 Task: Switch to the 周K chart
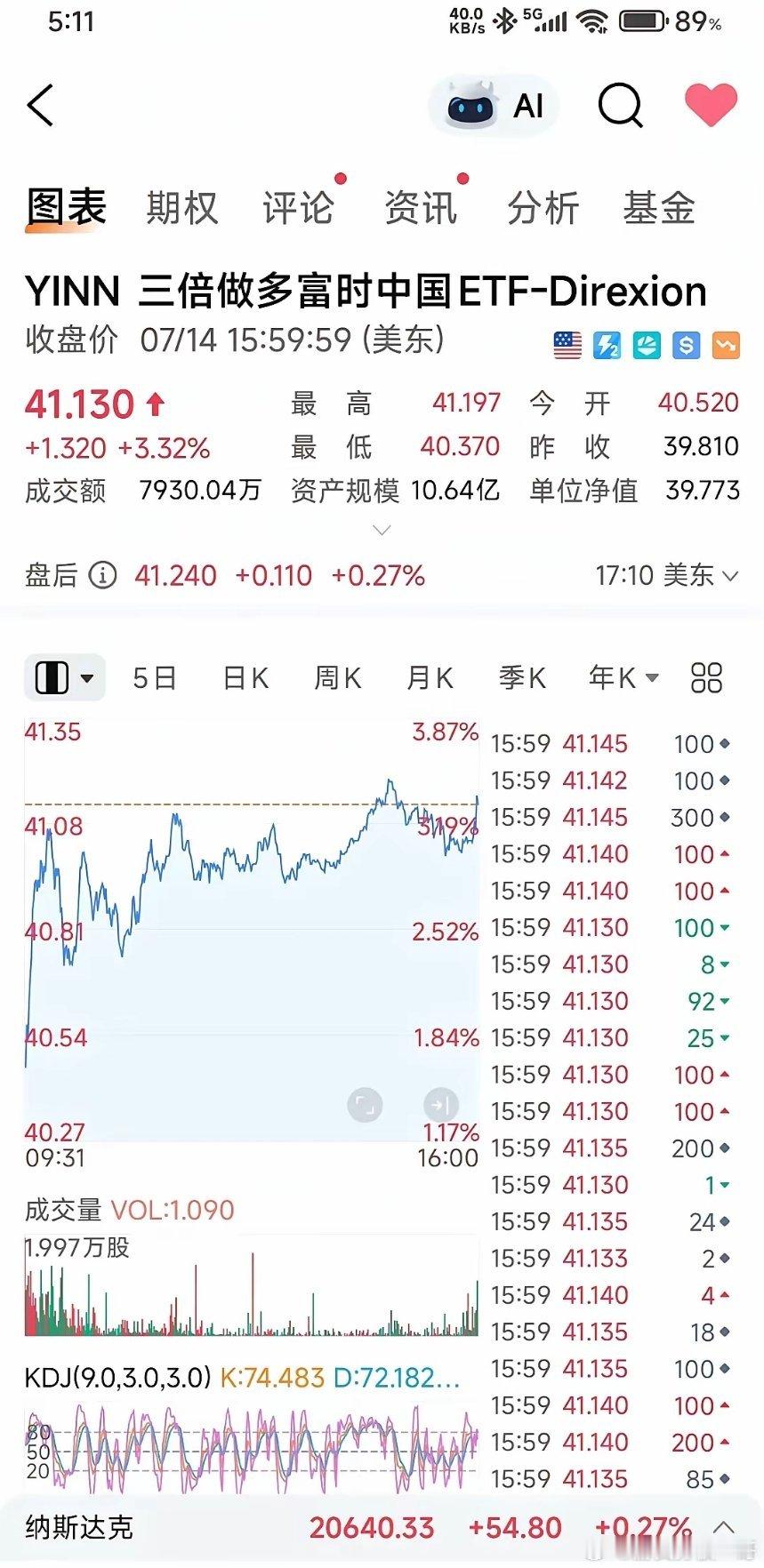[338, 678]
